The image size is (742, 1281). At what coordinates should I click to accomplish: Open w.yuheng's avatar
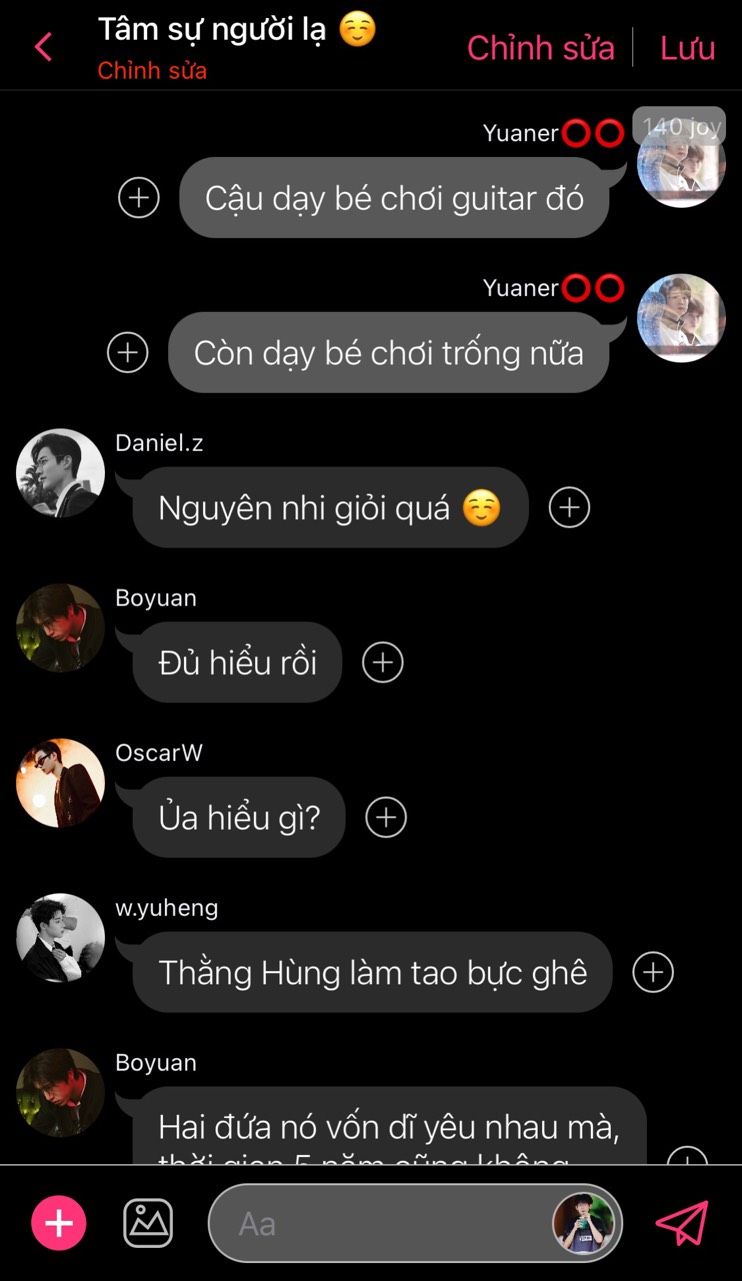[60, 938]
